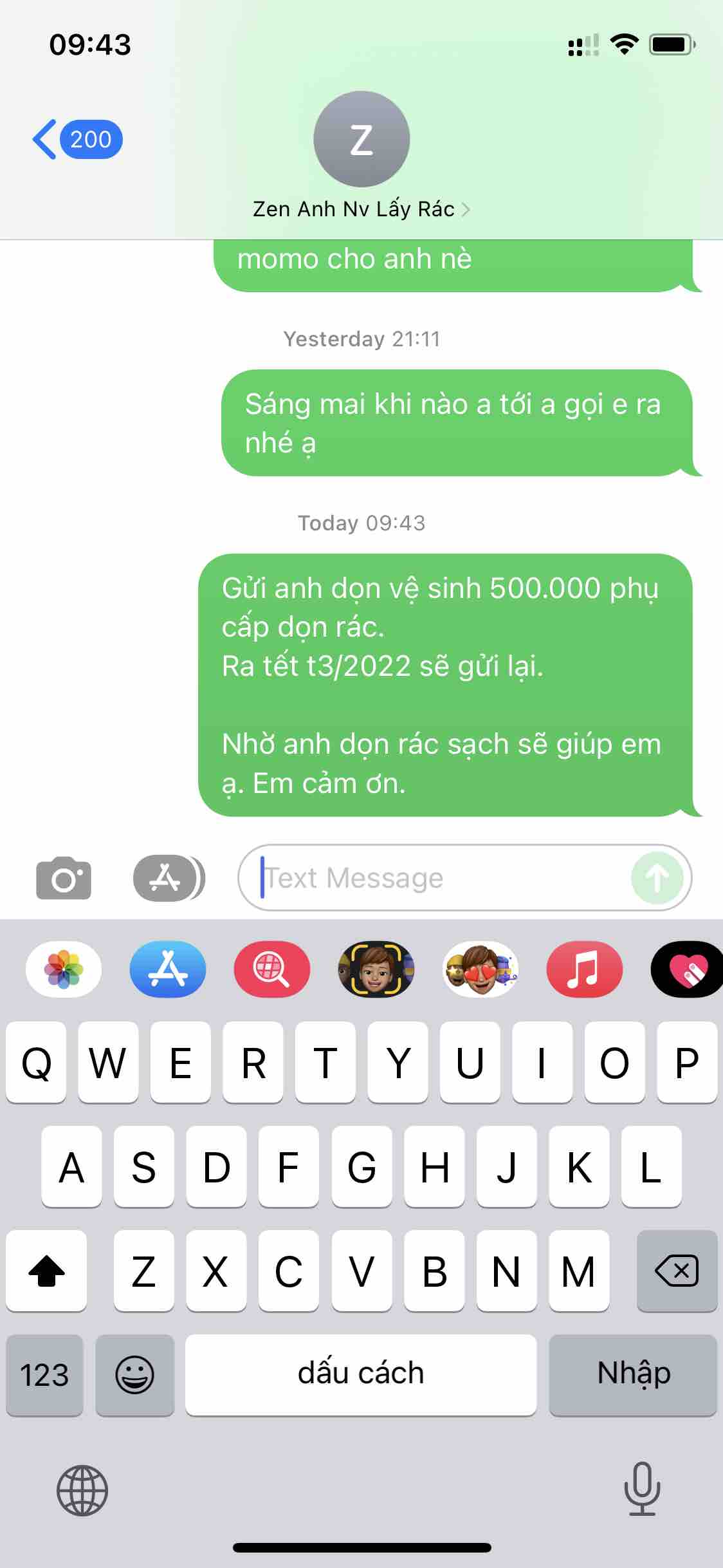Image resolution: width=723 pixels, height=1568 pixels.
Task: Tap the Nhập return key
Action: (633, 1374)
